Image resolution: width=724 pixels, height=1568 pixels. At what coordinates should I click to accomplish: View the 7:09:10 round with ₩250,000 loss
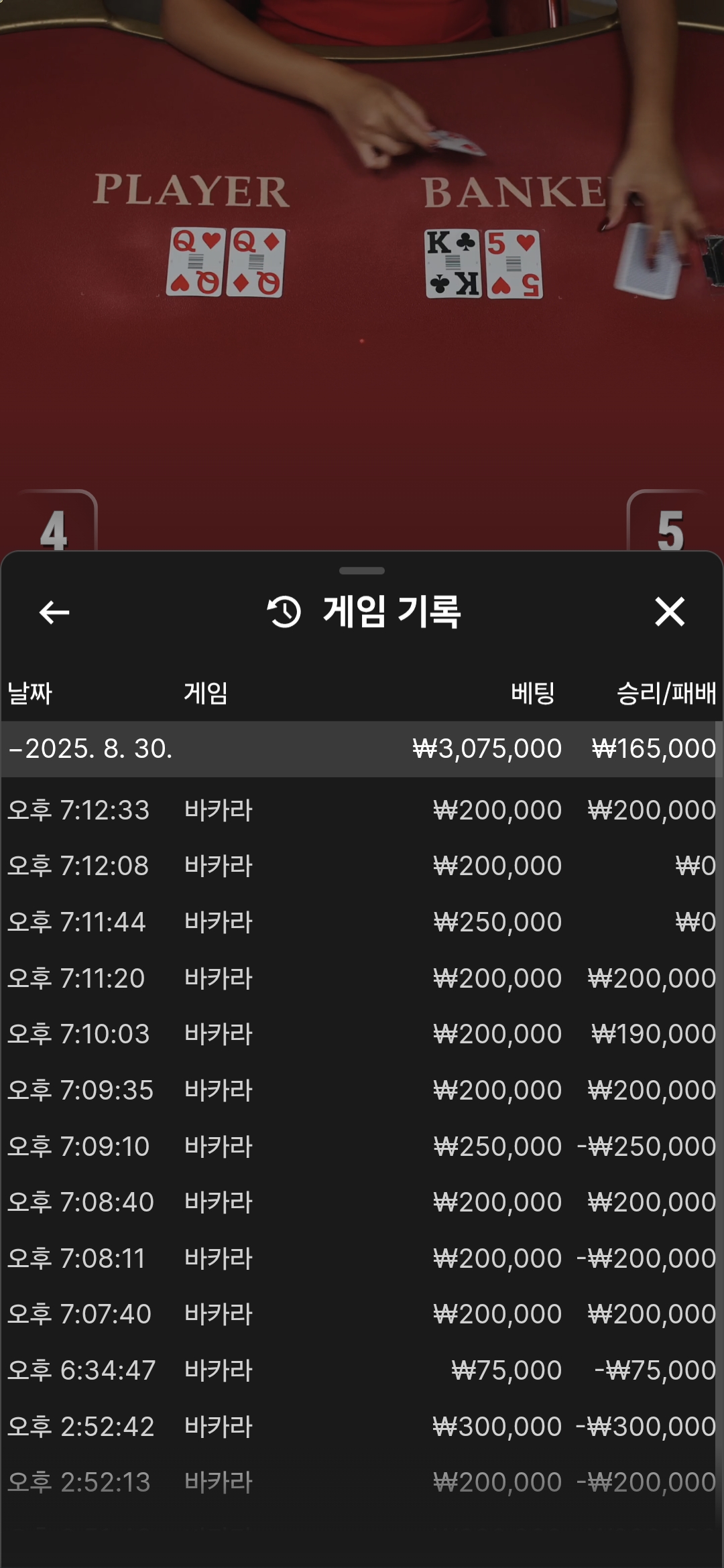pyautogui.click(x=362, y=1147)
